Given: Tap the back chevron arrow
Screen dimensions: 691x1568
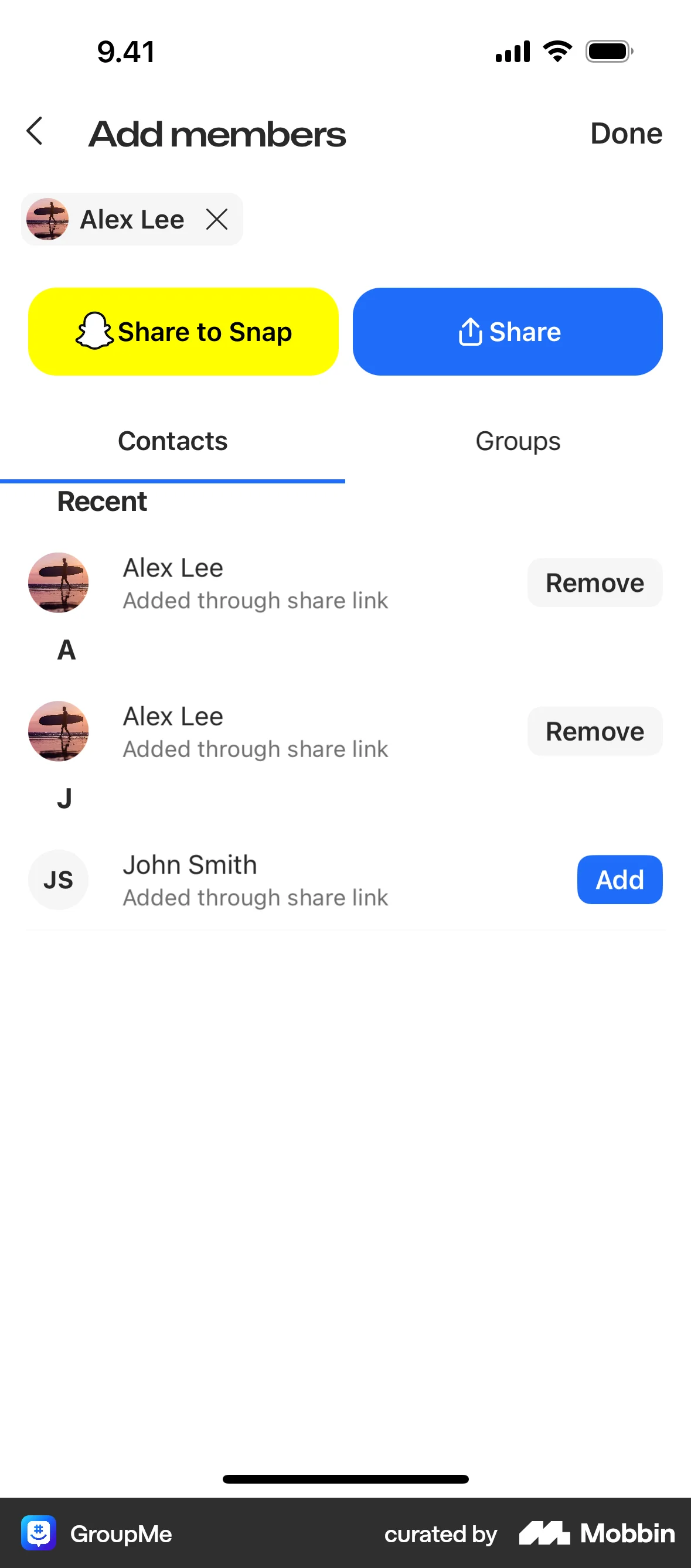Looking at the screenshot, I should [35, 131].
